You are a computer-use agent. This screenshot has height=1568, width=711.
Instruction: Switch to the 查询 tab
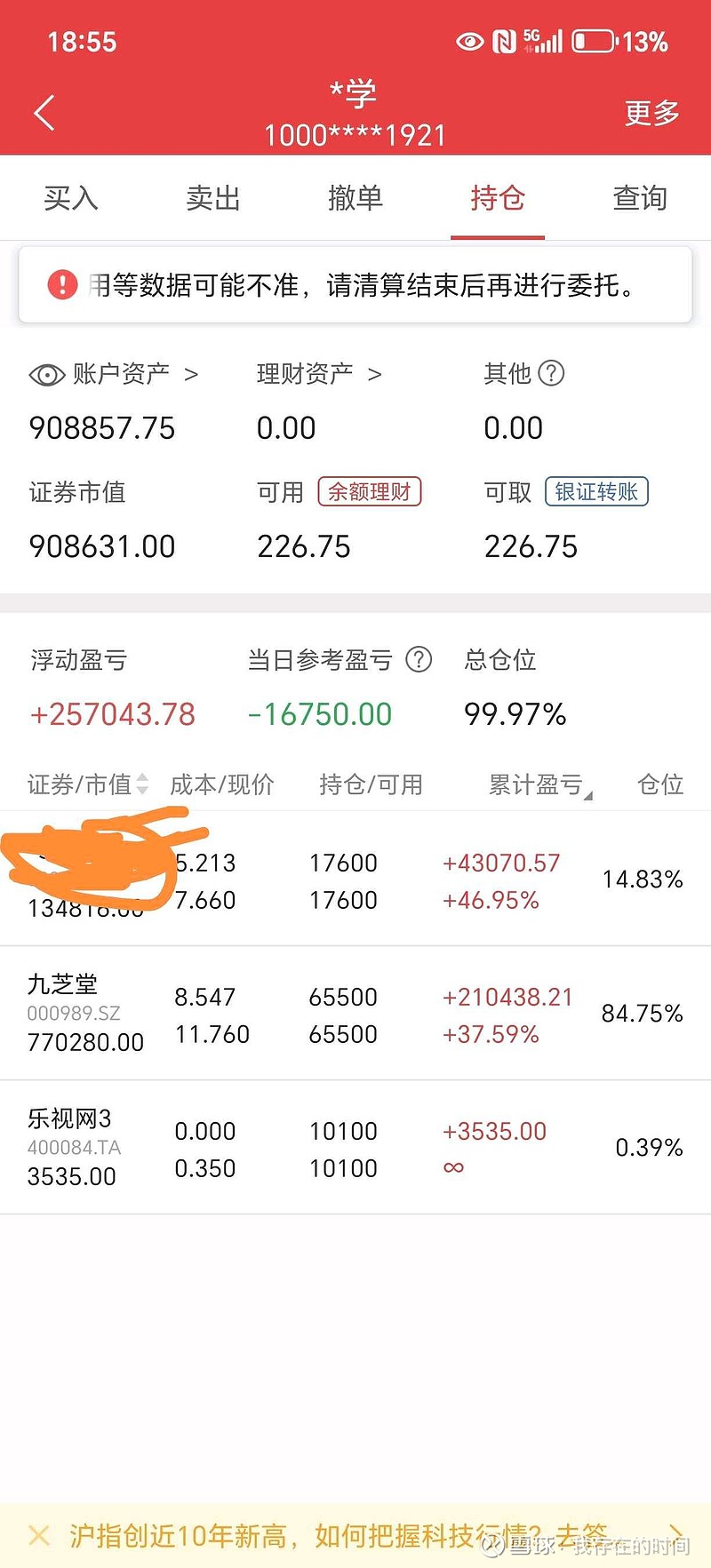pyautogui.click(x=640, y=198)
